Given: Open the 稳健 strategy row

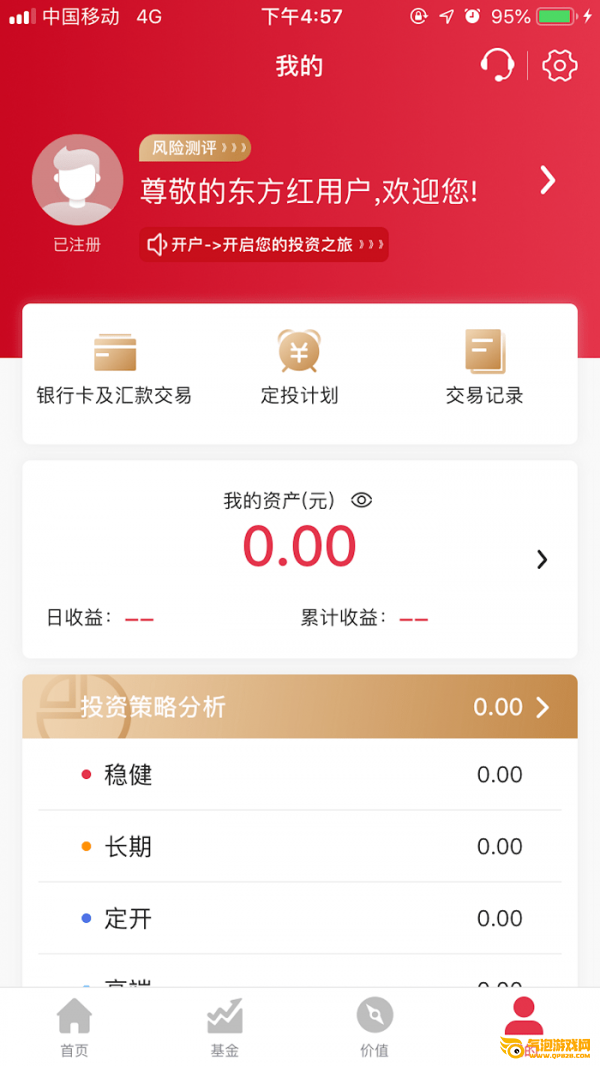Looking at the screenshot, I should coord(300,774).
